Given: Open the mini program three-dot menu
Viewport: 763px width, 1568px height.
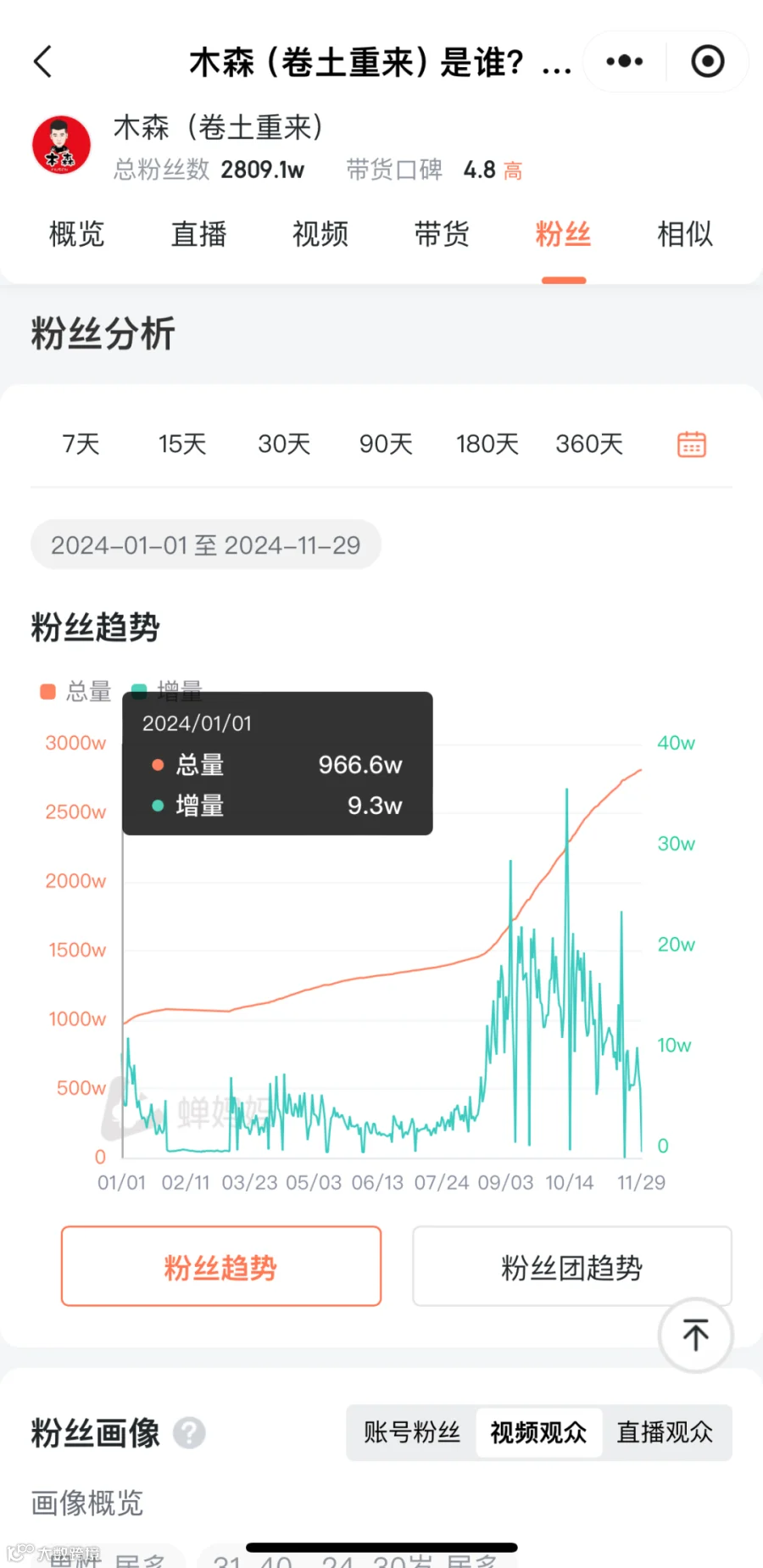Looking at the screenshot, I should pyautogui.click(x=625, y=62).
